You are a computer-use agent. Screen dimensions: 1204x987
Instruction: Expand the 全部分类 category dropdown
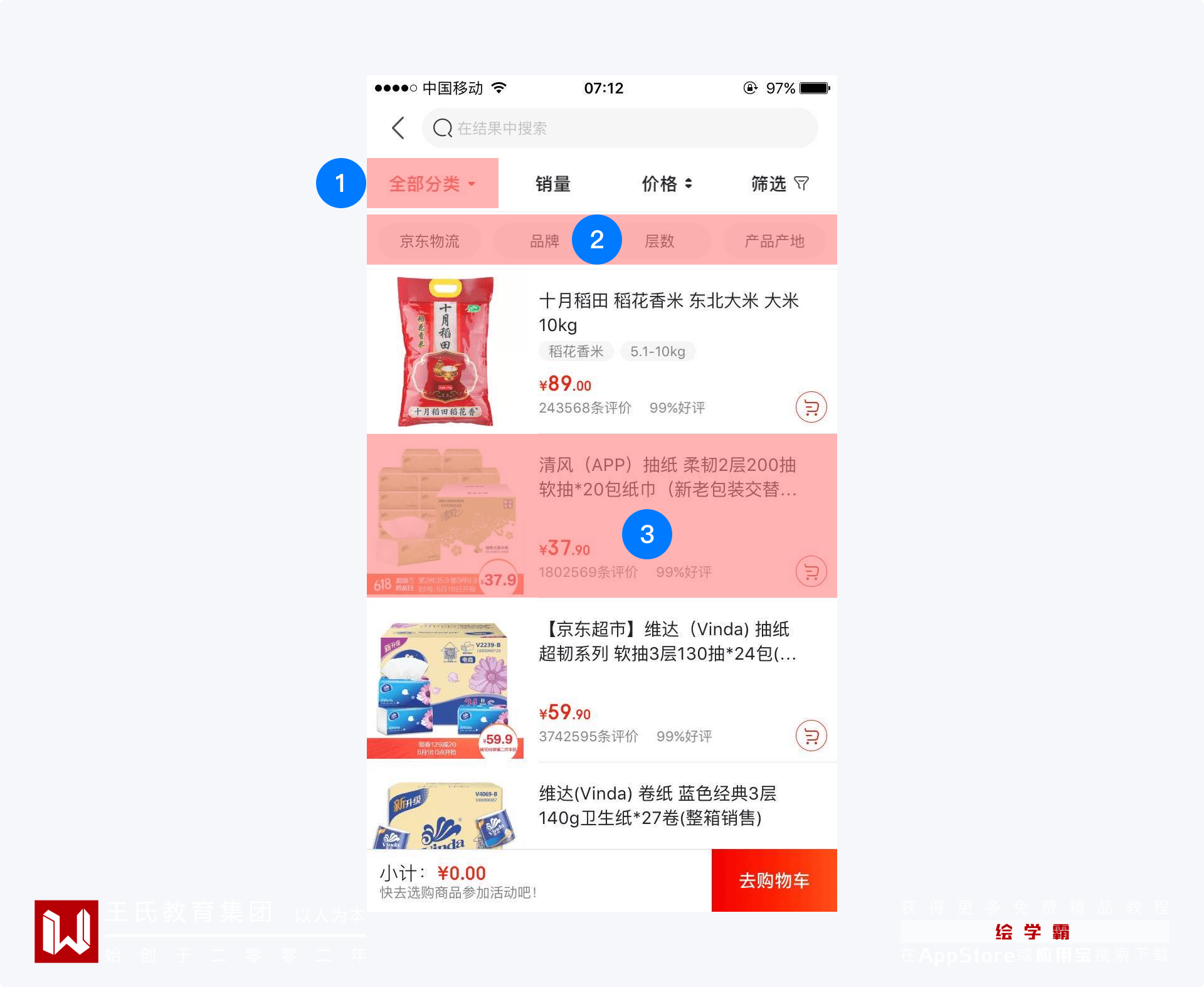[x=432, y=184]
